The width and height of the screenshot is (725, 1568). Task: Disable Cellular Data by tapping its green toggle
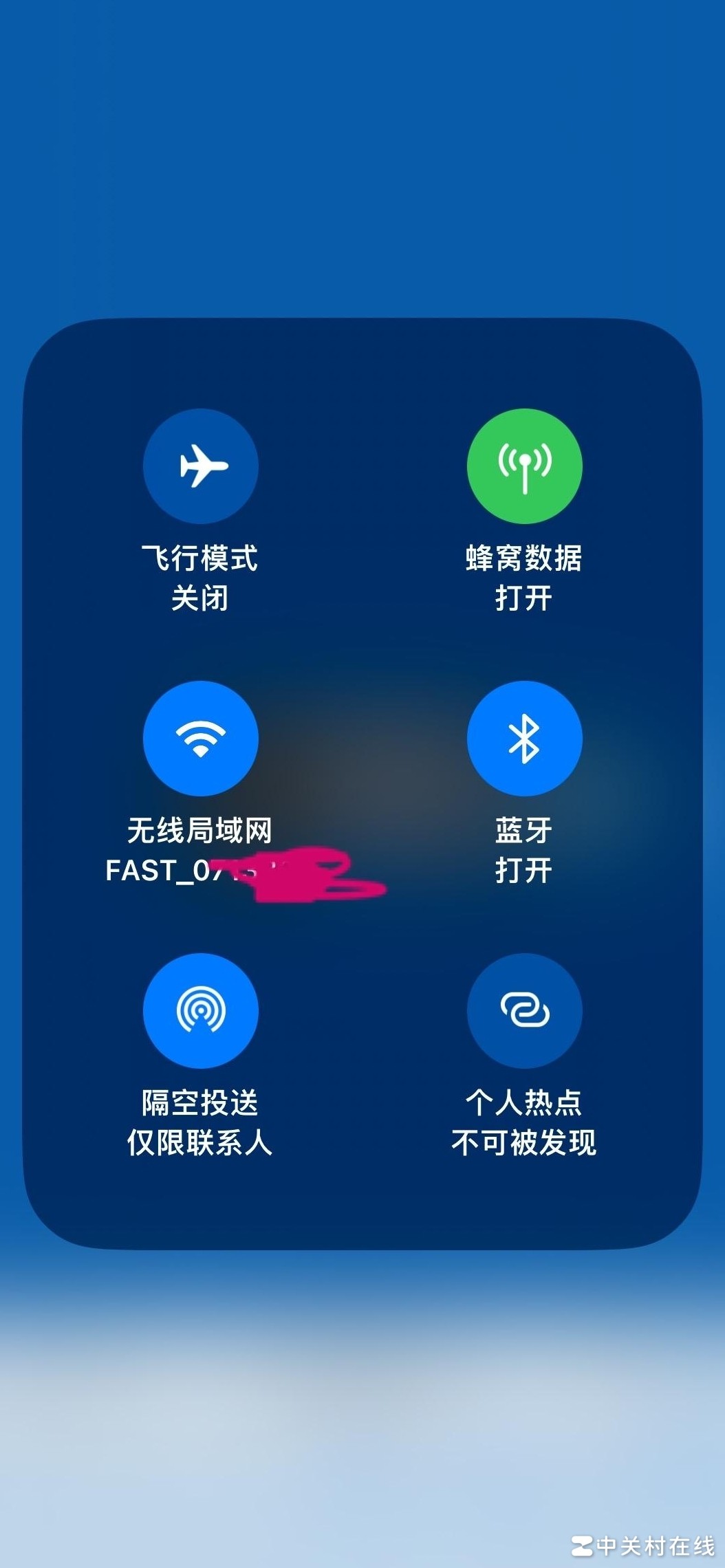(x=524, y=466)
